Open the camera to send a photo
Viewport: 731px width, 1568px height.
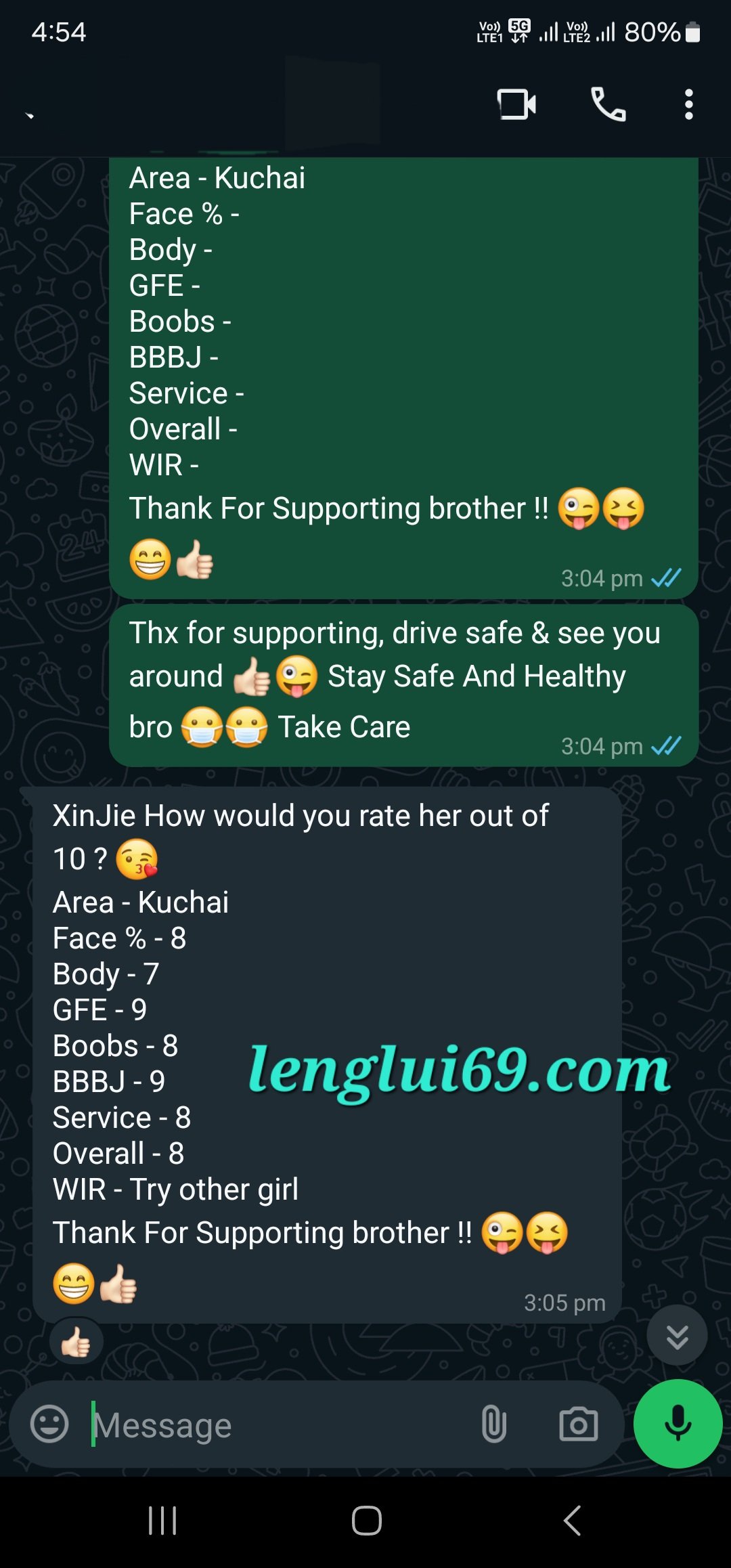(x=578, y=1424)
